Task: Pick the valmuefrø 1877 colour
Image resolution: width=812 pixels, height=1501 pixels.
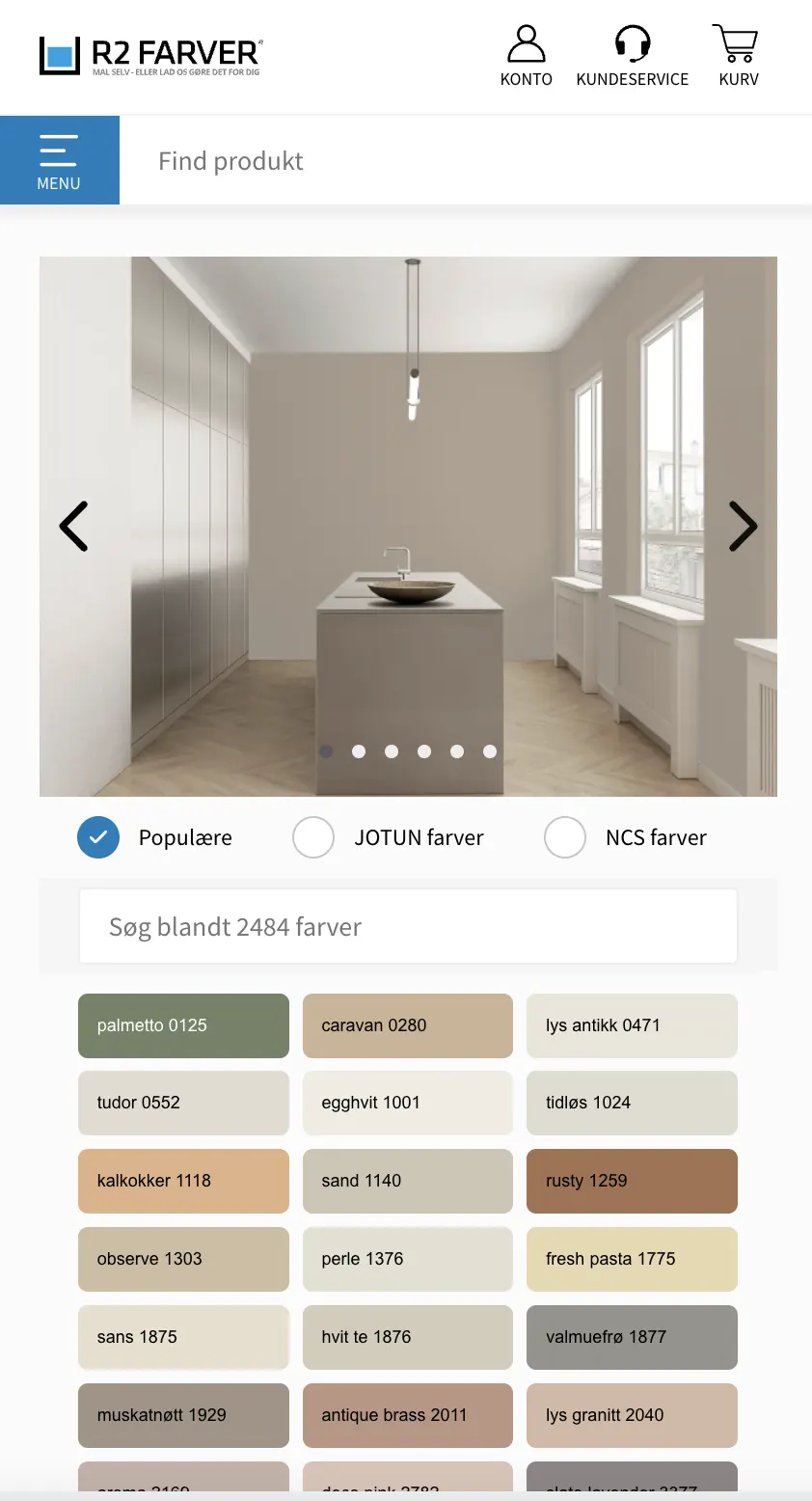Action: (x=632, y=1337)
